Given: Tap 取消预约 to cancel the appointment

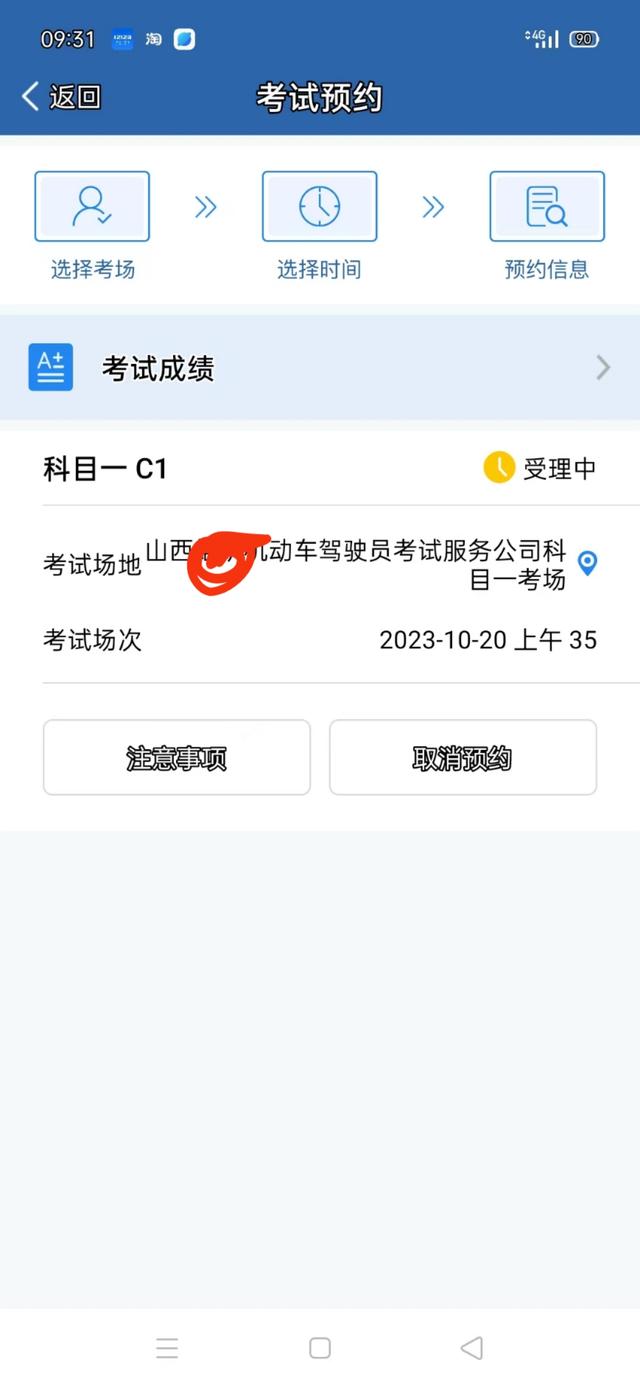Looking at the screenshot, I should (463, 758).
